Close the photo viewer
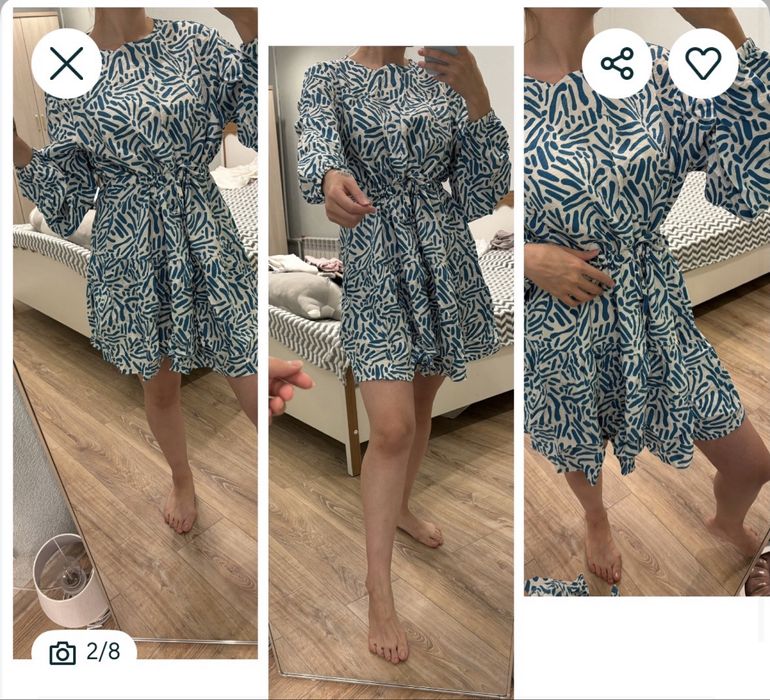The height and width of the screenshot is (700, 770). click(66, 64)
